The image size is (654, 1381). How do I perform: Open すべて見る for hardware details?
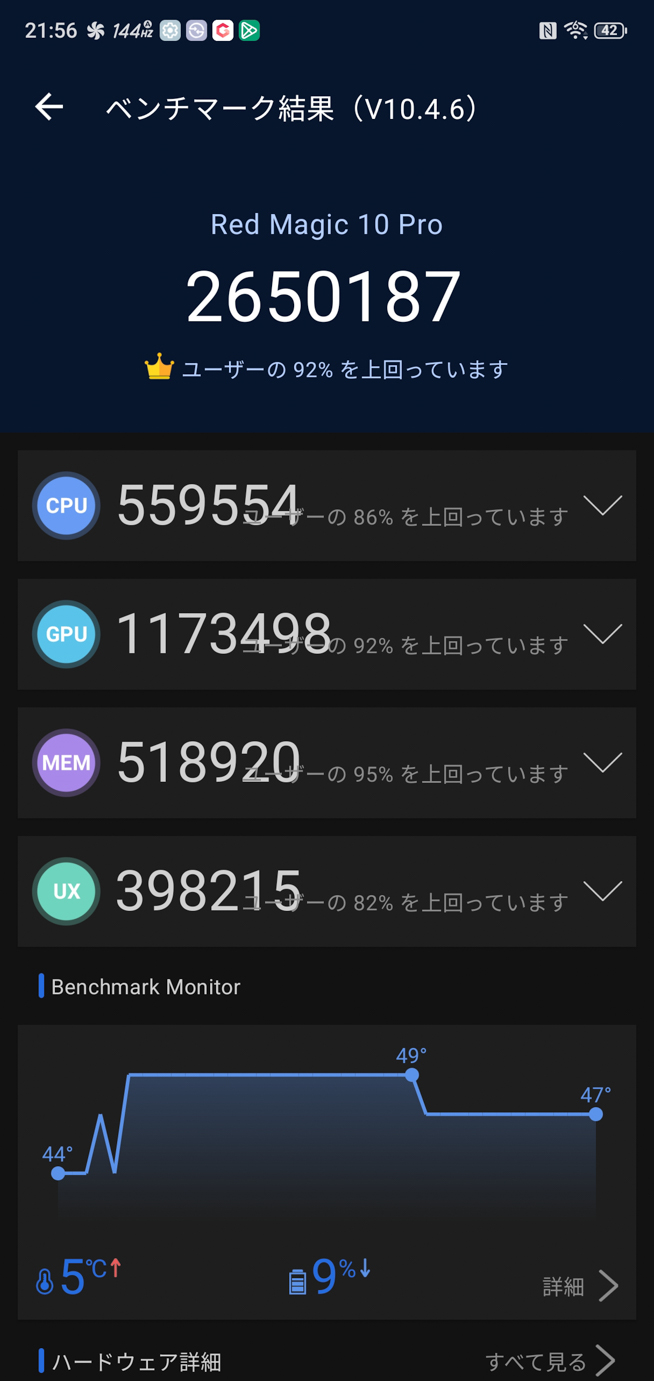[x=549, y=1361]
